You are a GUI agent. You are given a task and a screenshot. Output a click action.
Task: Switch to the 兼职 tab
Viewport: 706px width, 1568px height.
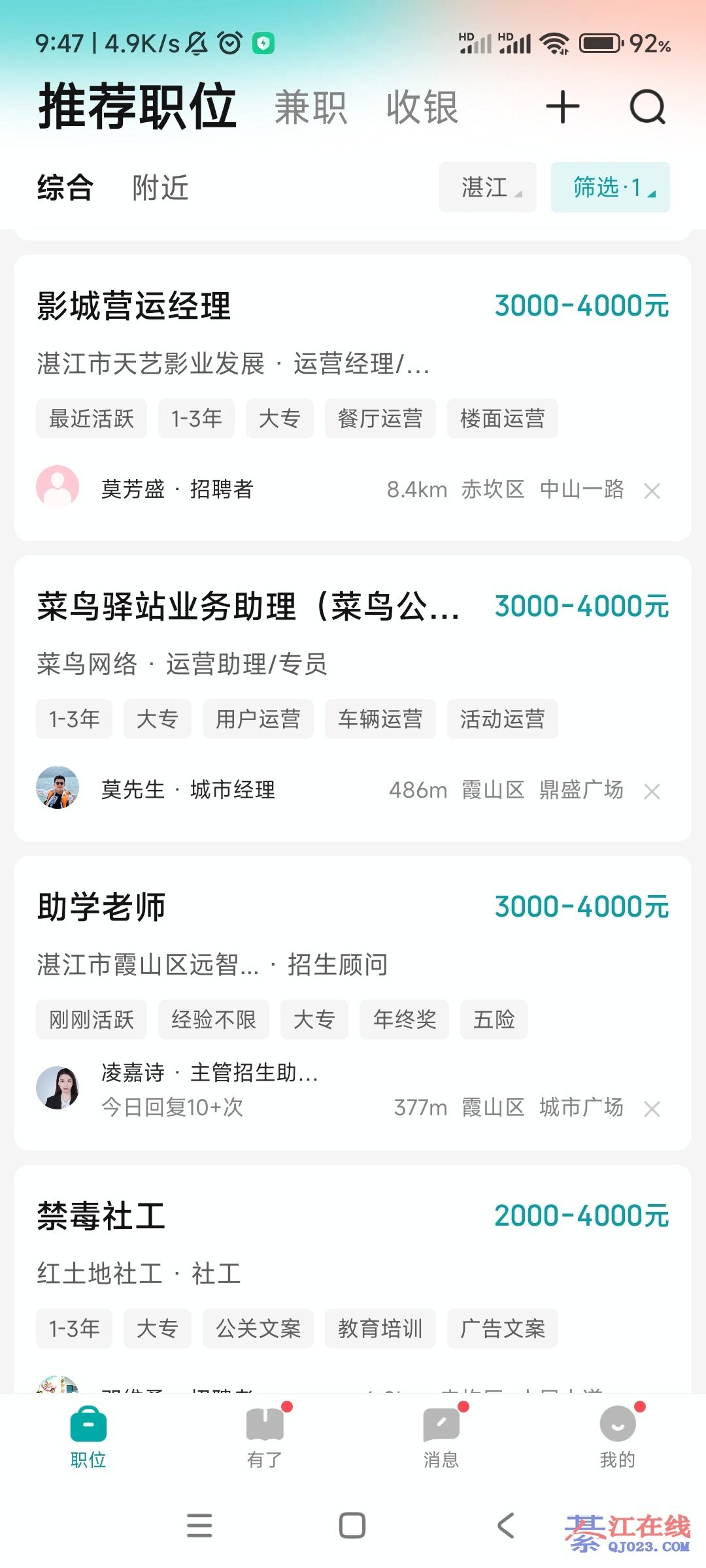pyautogui.click(x=311, y=108)
